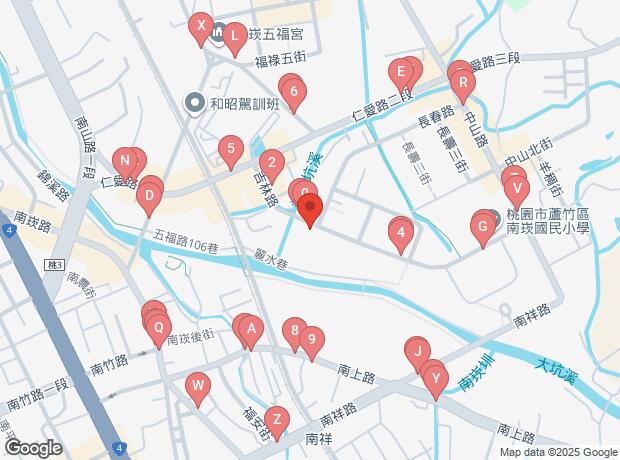Screen dimensions: 620x460
Task: Select map marker X
Action: point(200,27)
